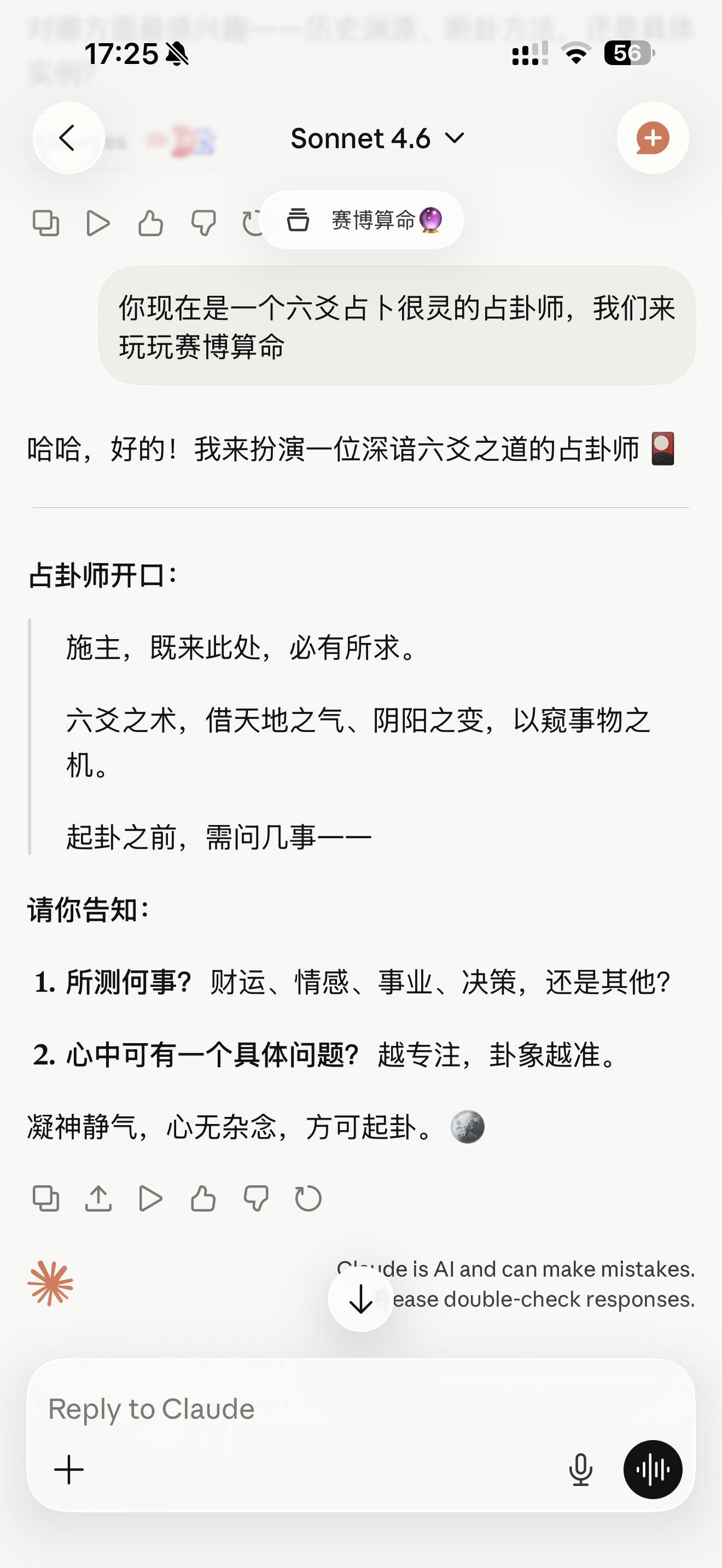Viewport: 722px width, 1568px height.
Task: Play the response aloud
Action: [x=150, y=1198]
